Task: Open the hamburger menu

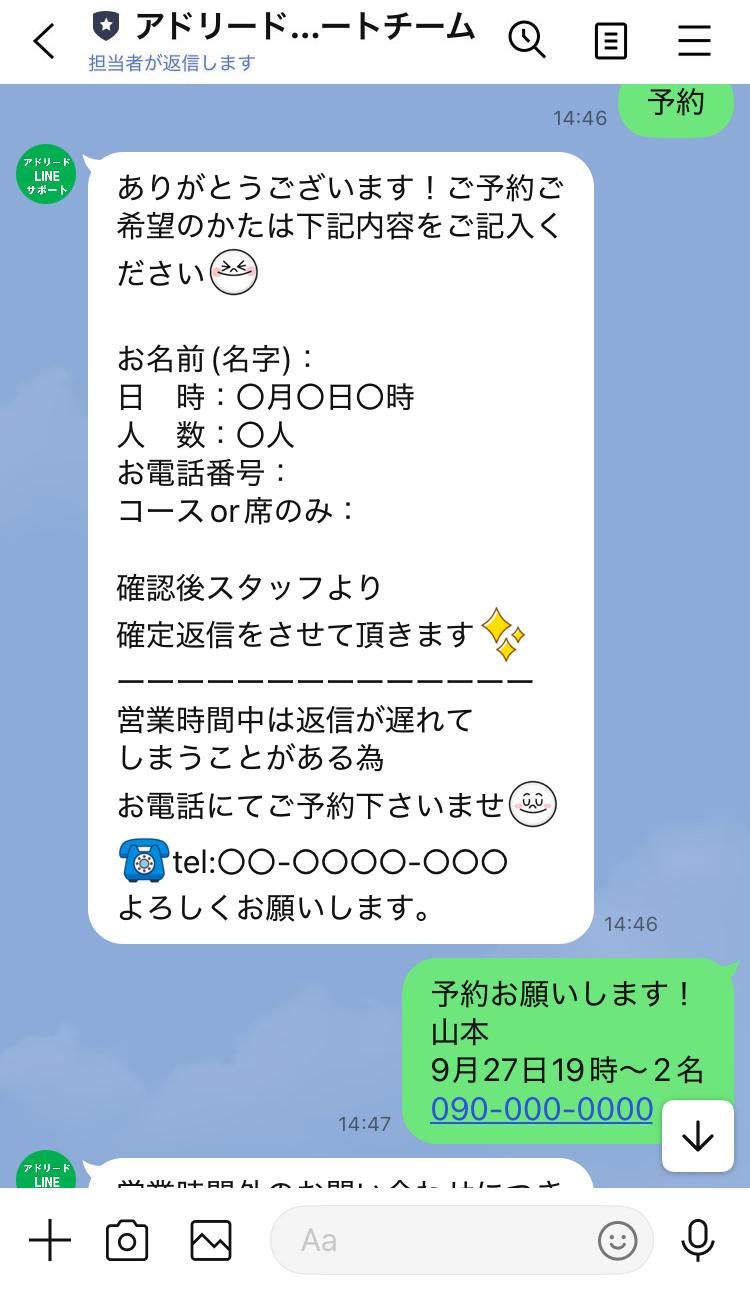Action: click(694, 41)
